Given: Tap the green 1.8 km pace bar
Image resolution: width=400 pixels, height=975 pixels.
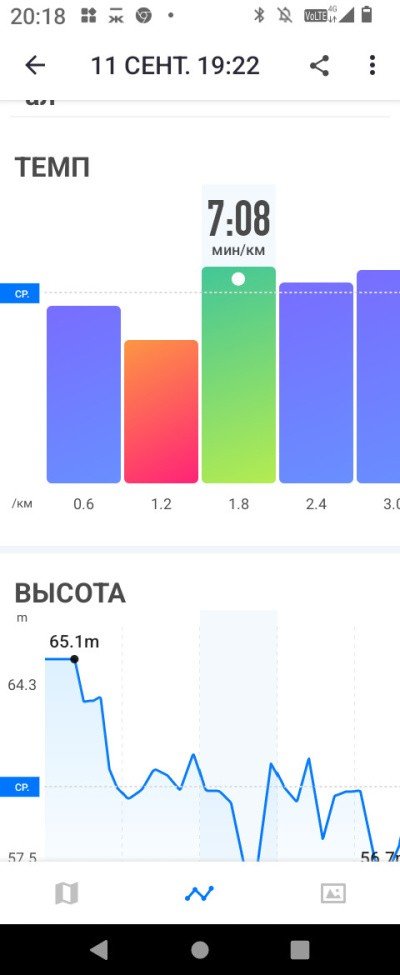Looking at the screenshot, I should pos(238,375).
